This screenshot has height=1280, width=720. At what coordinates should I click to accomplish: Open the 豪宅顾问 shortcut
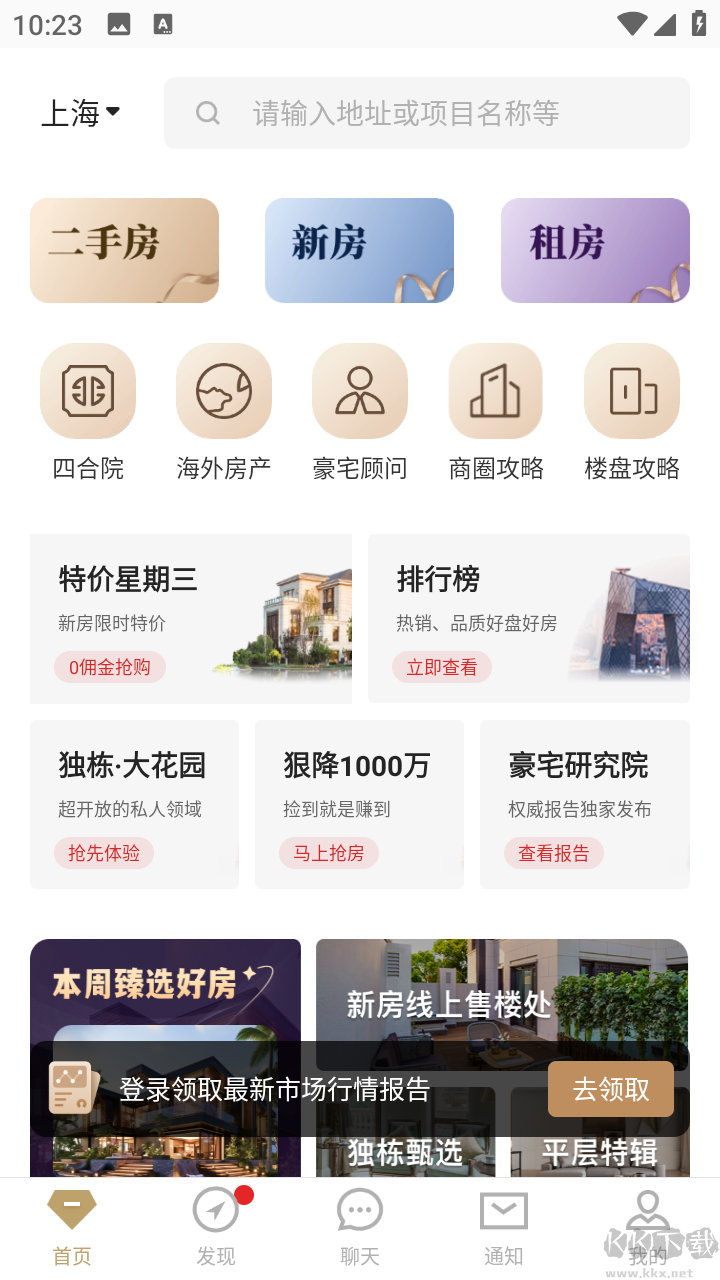click(360, 411)
